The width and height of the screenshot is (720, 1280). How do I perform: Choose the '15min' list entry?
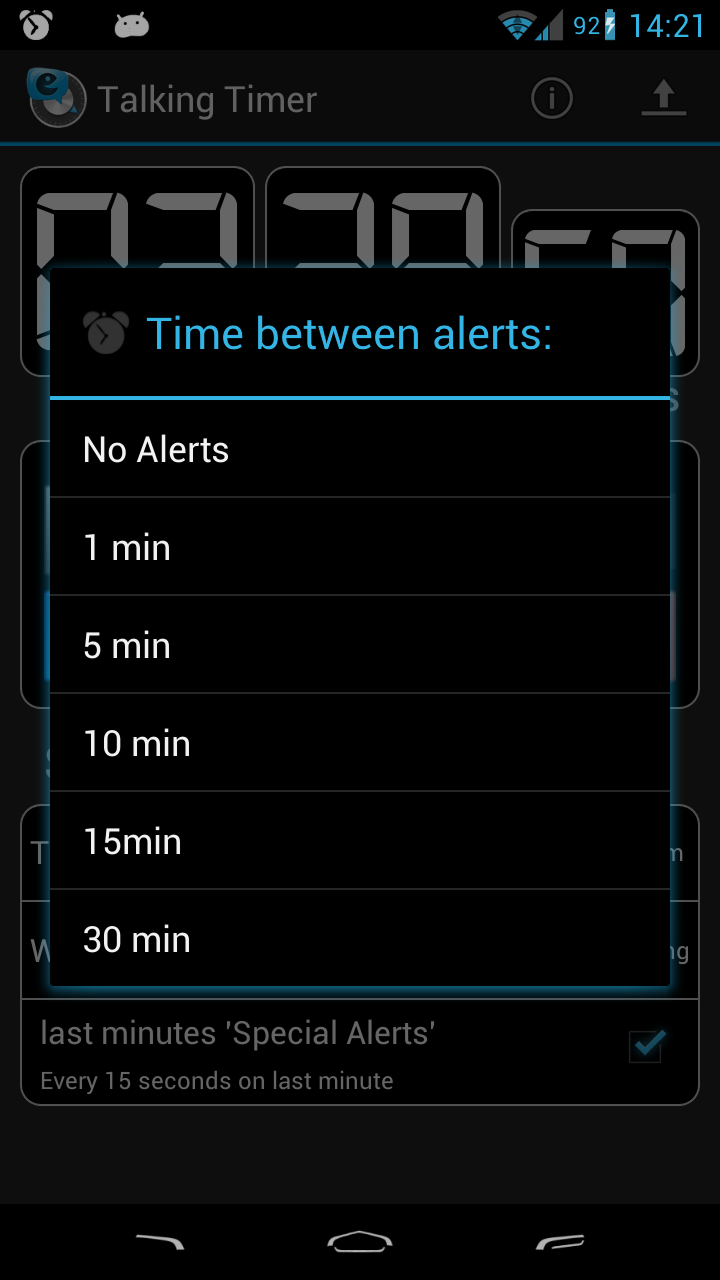coord(360,841)
